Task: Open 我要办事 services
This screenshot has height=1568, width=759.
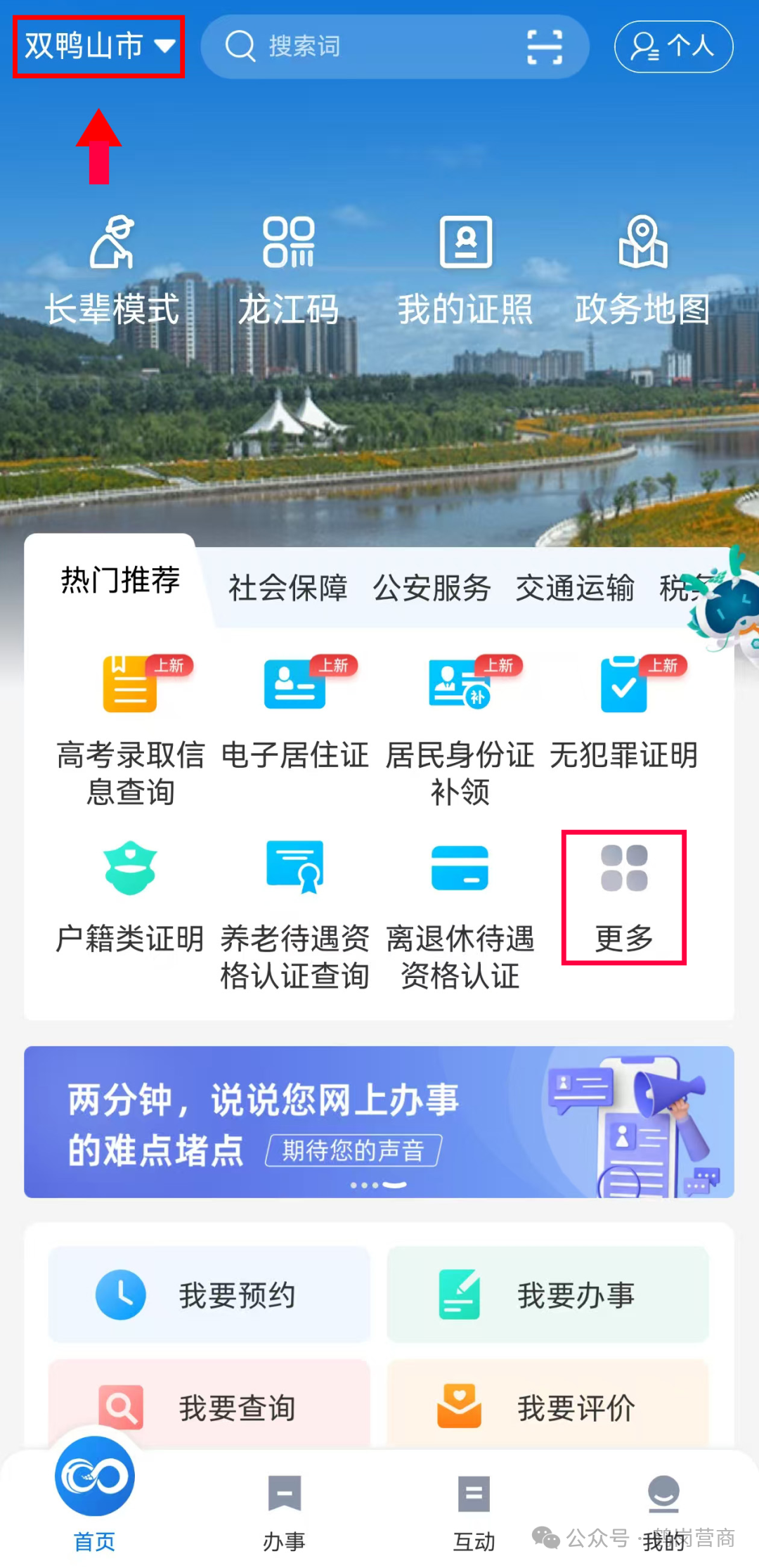Action: [547, 1294]
